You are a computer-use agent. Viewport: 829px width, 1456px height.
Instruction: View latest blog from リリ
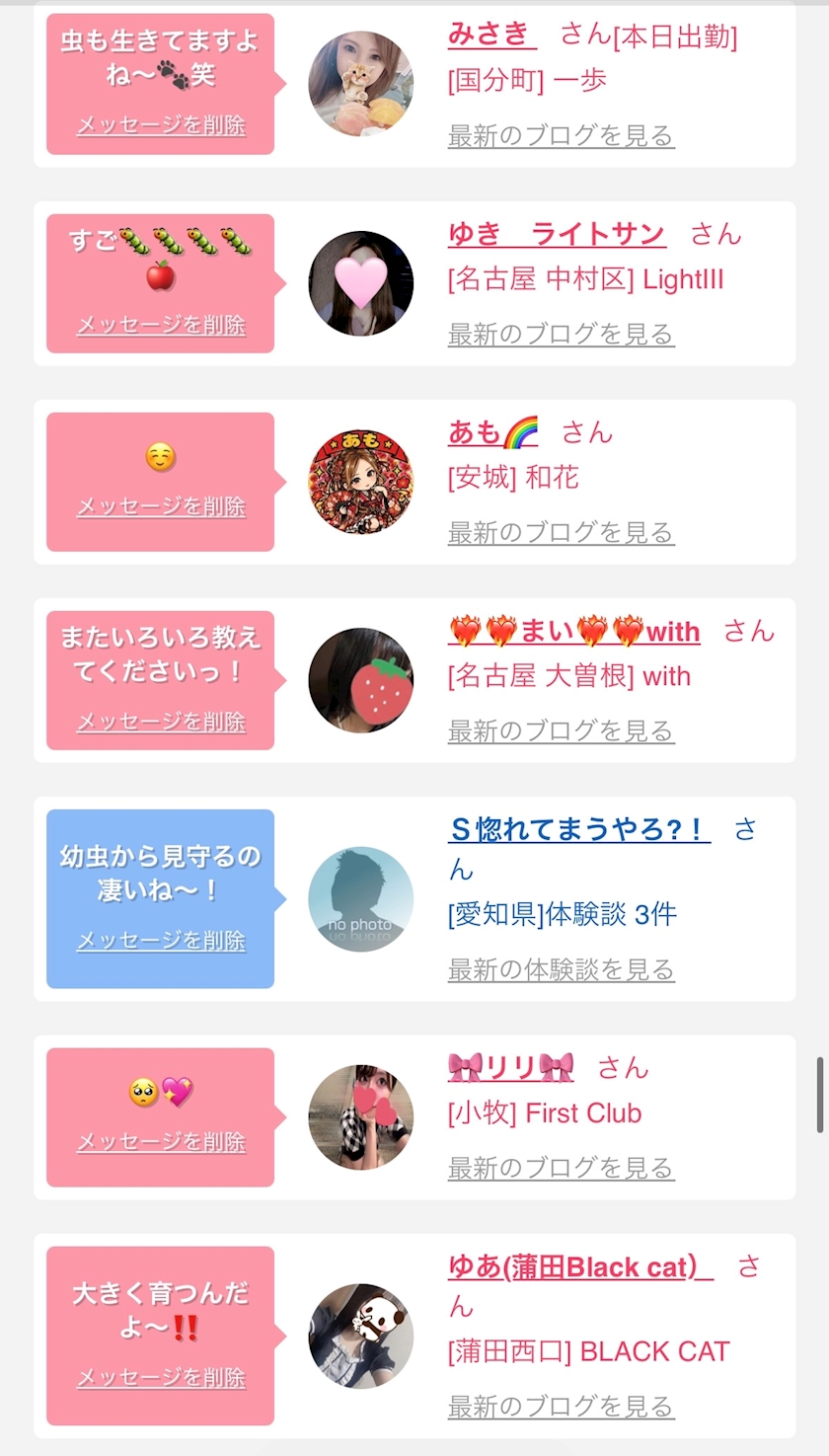tap(561, 1168)
